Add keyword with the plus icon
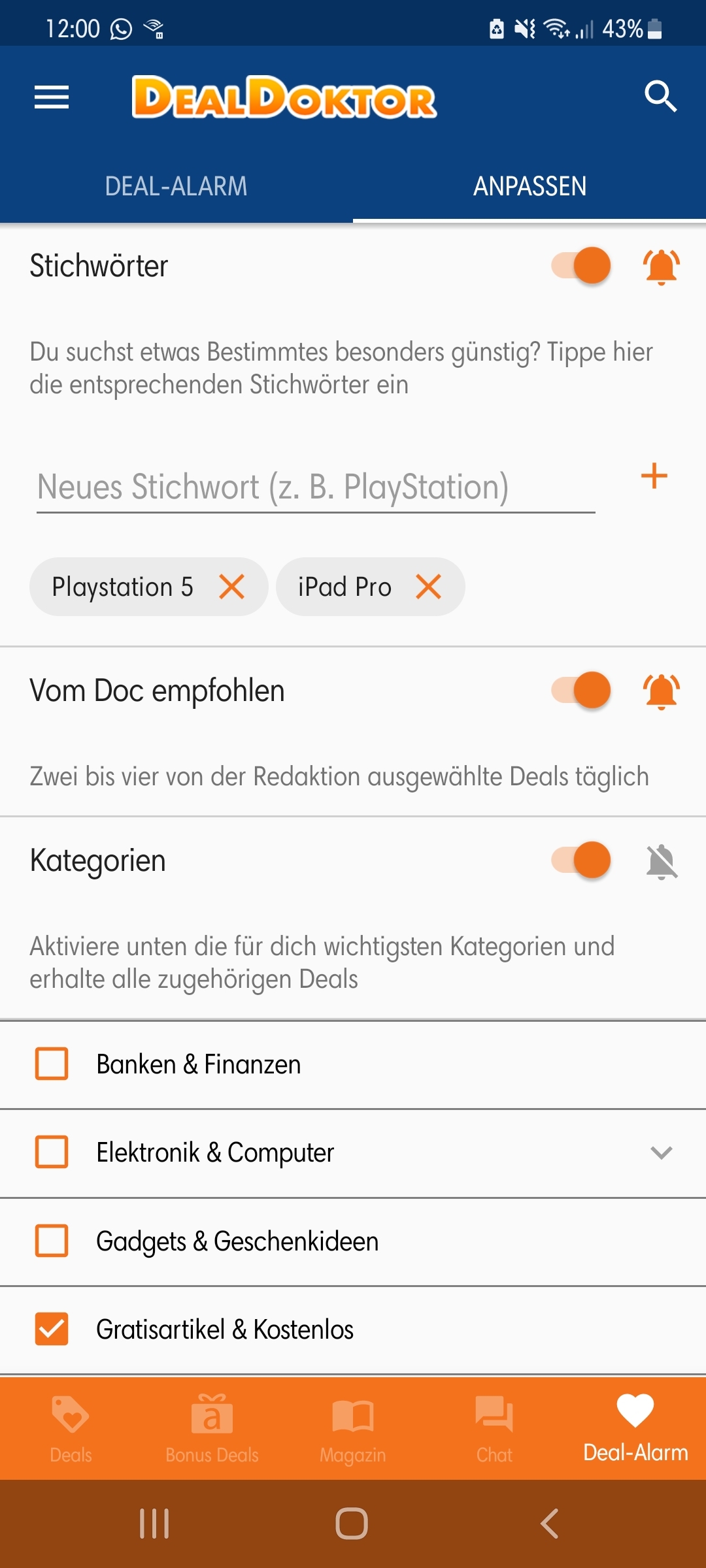Screen dimensions: 706x1568 [x=654, y=476]
